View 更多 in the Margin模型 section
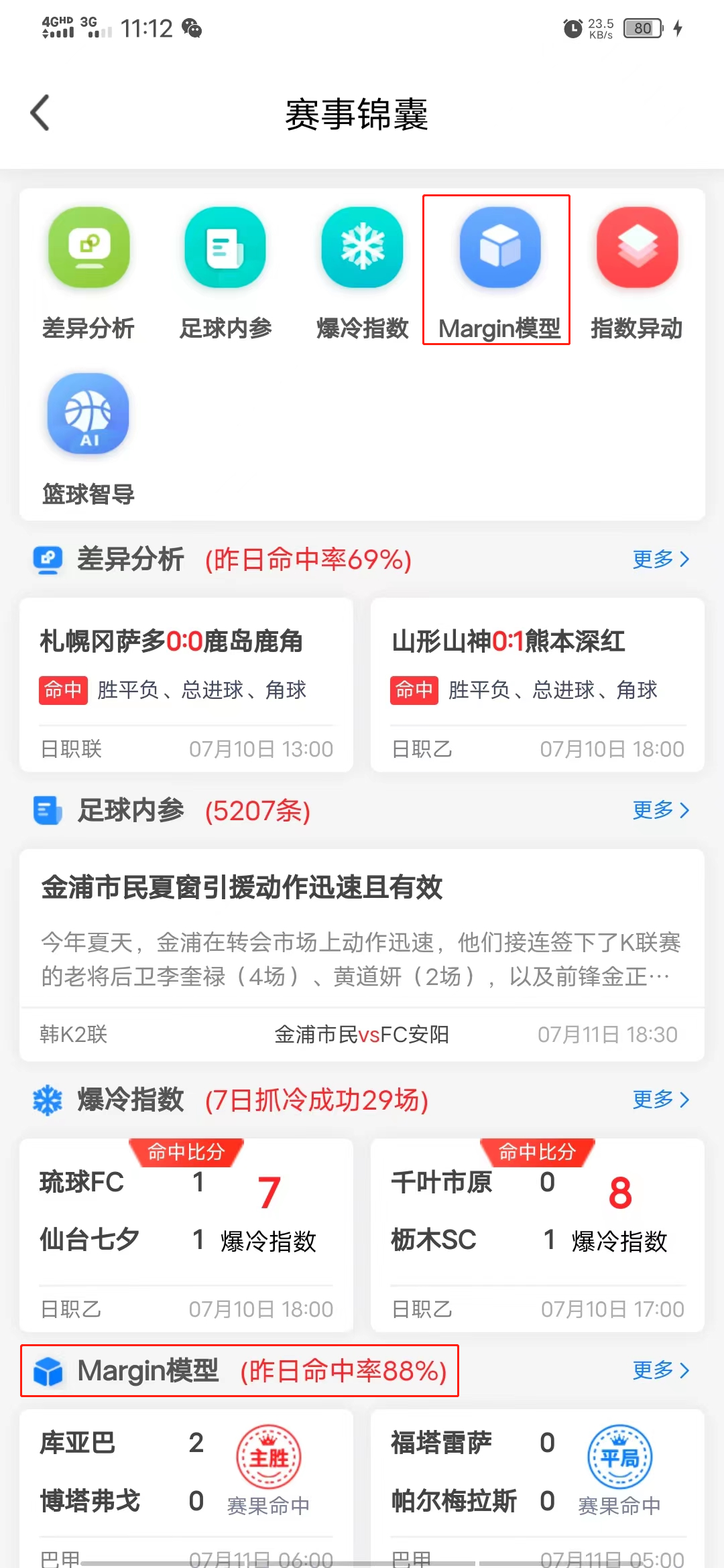This screenshot has height=1568, width=724. 661,1370
